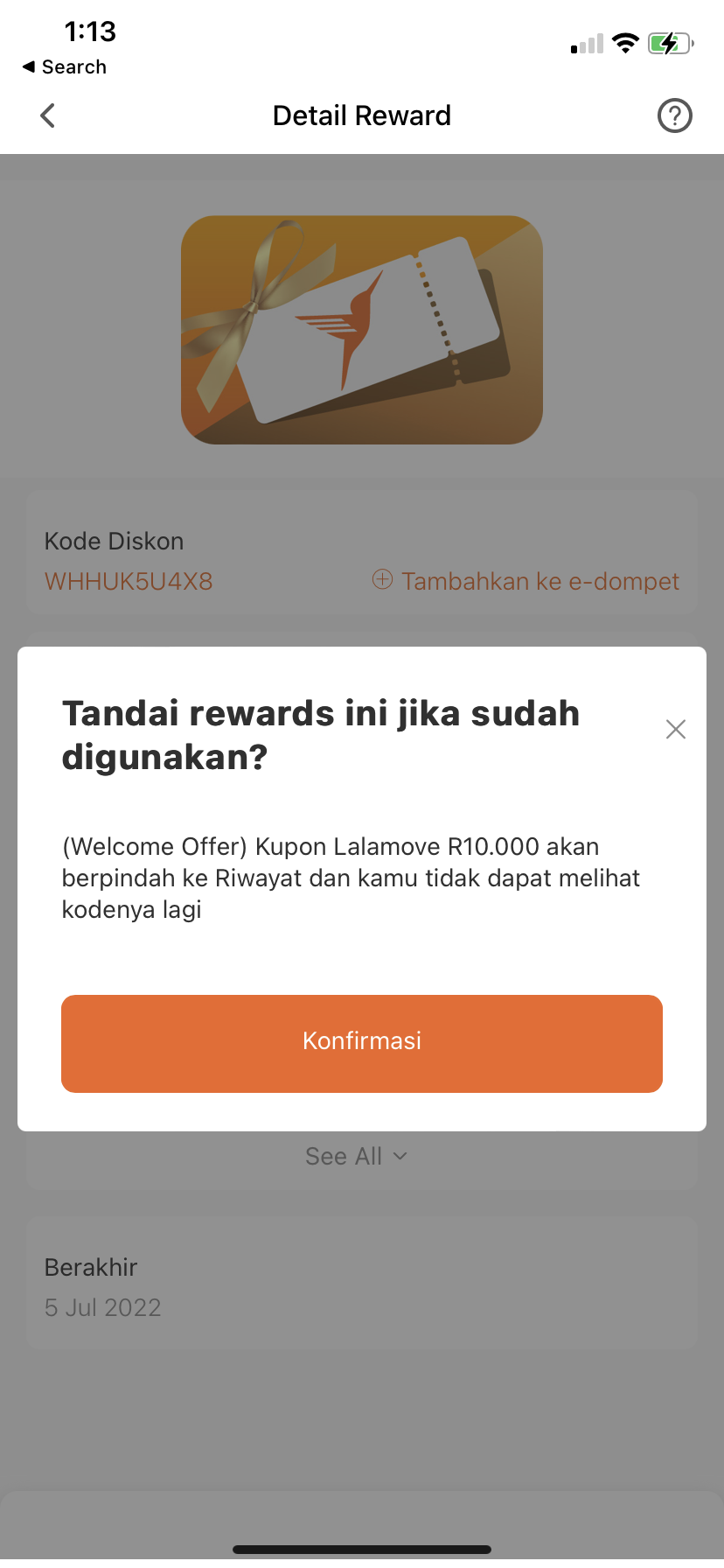The width and height of the screenshot is (724, 1568).
Task: Close the mark-as-used dialog
Action: (x=675, y=729)
